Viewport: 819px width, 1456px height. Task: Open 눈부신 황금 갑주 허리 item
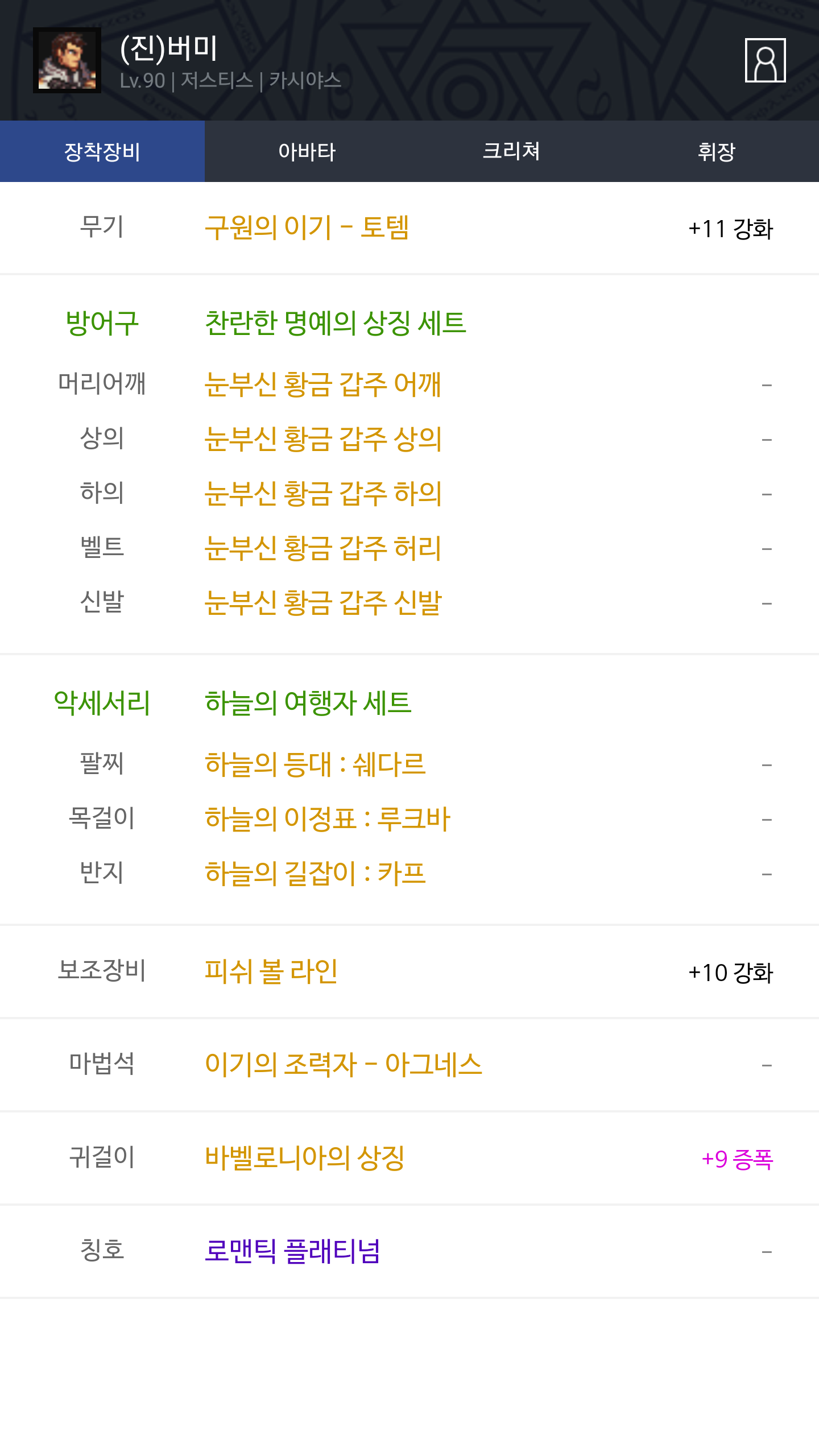point(323,548)
